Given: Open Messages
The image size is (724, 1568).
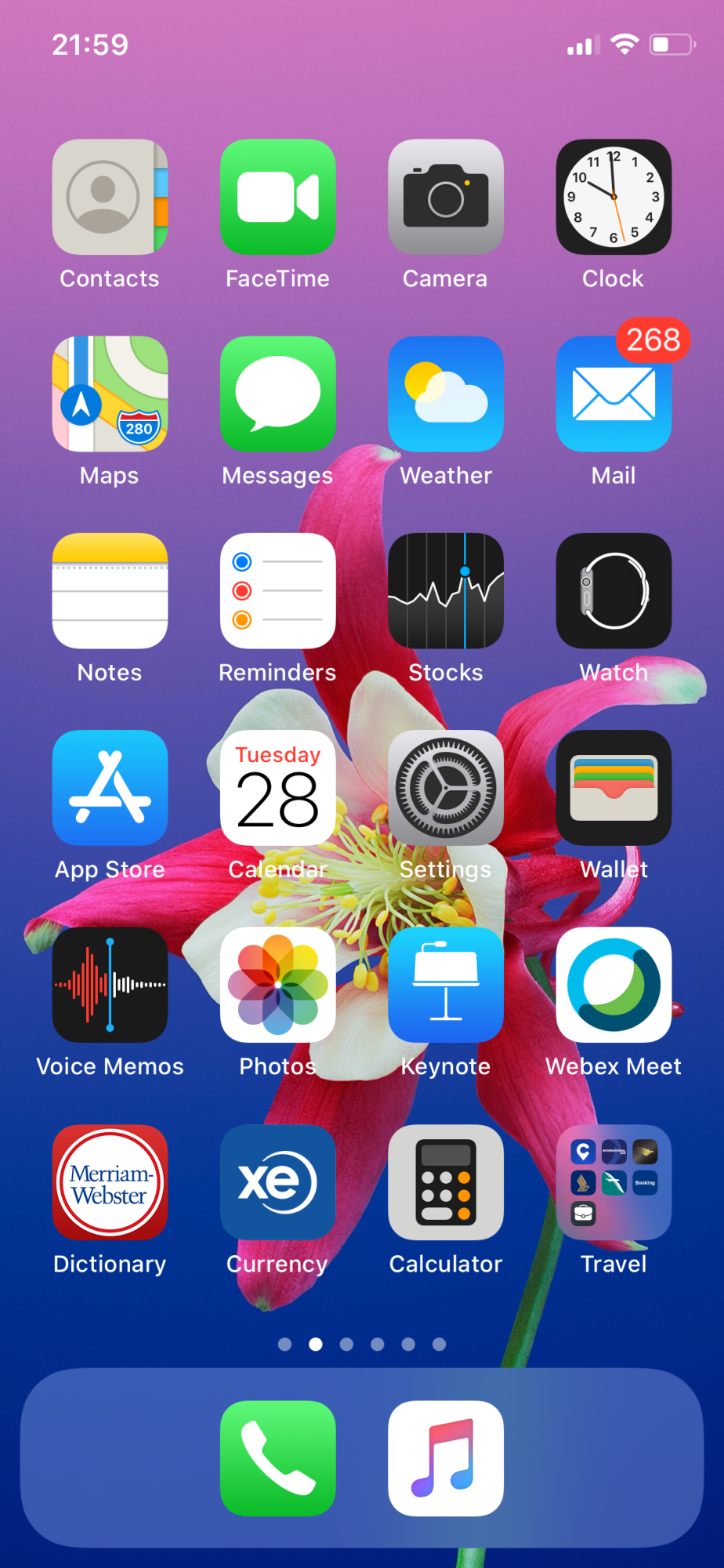Looking at the screenshot, I should pos(277,394).
